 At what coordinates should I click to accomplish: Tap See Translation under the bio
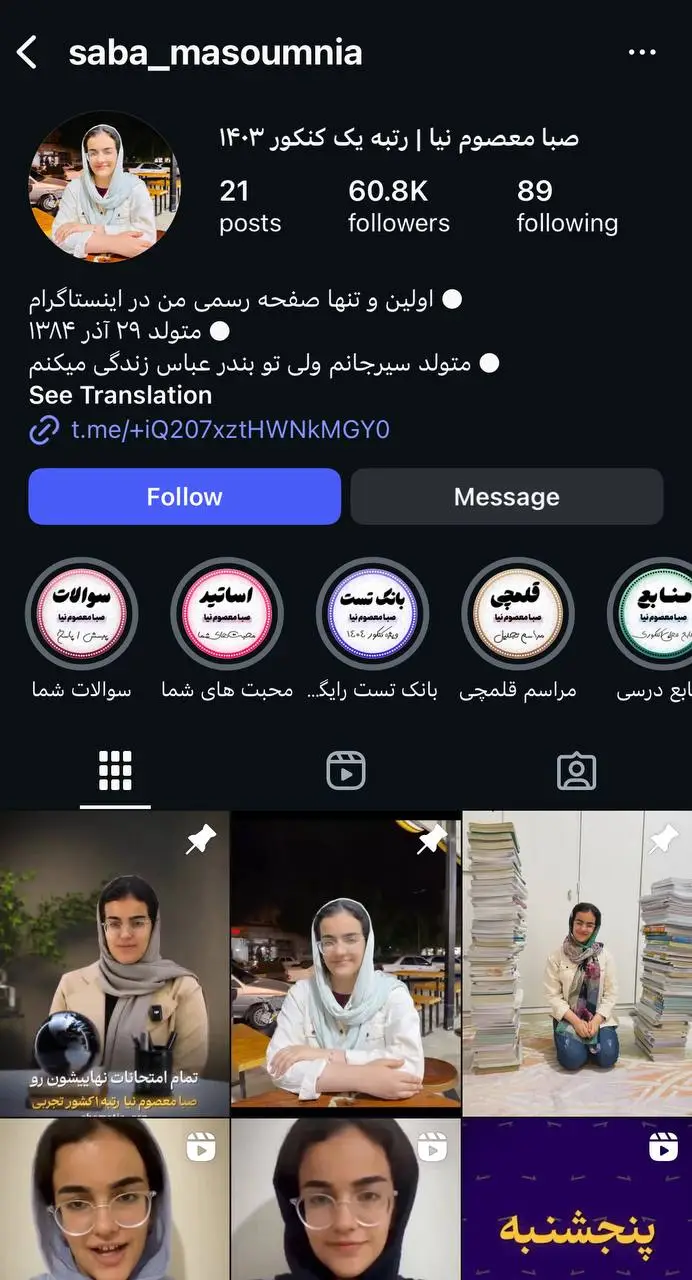[x=120, y=395]
